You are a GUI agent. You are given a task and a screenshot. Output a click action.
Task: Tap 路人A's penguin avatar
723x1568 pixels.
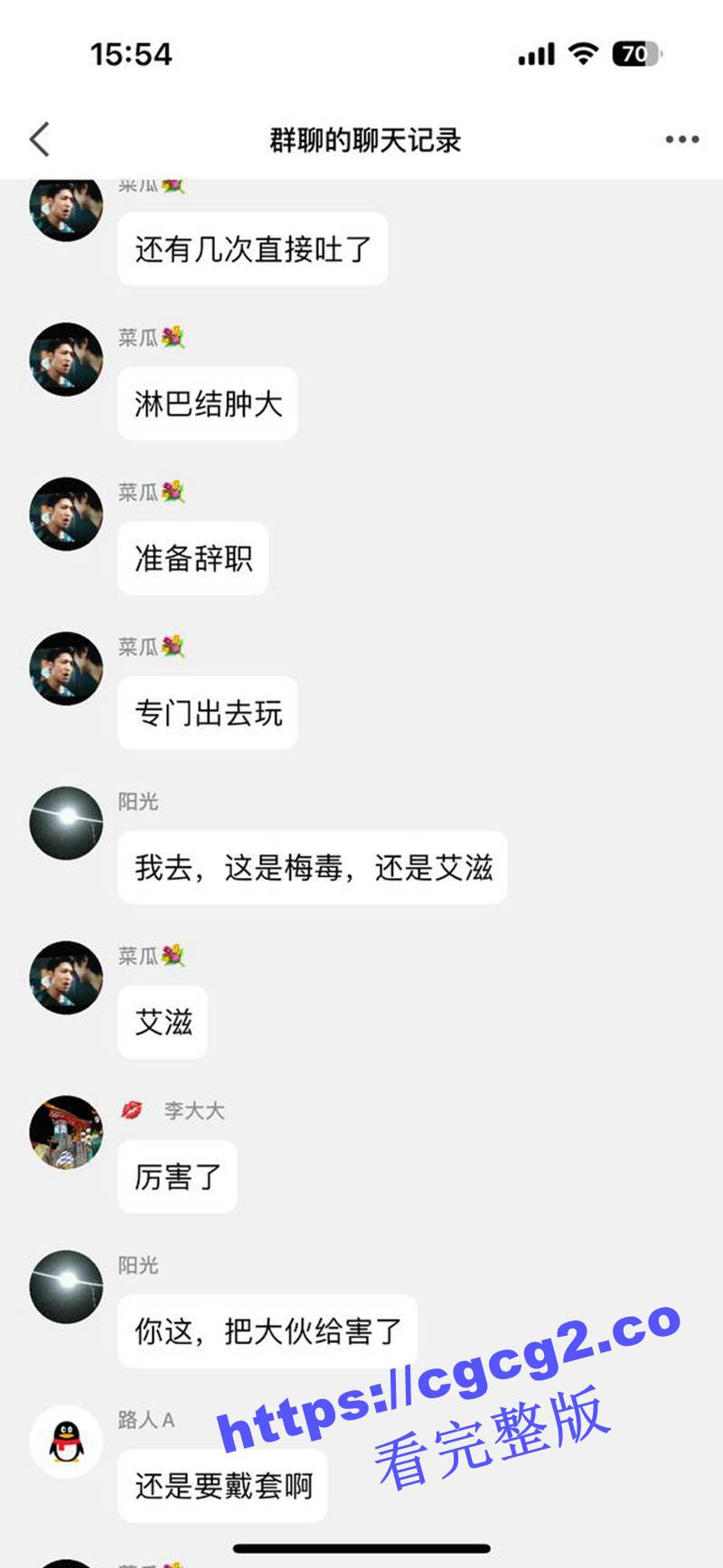pos(66,1442)
